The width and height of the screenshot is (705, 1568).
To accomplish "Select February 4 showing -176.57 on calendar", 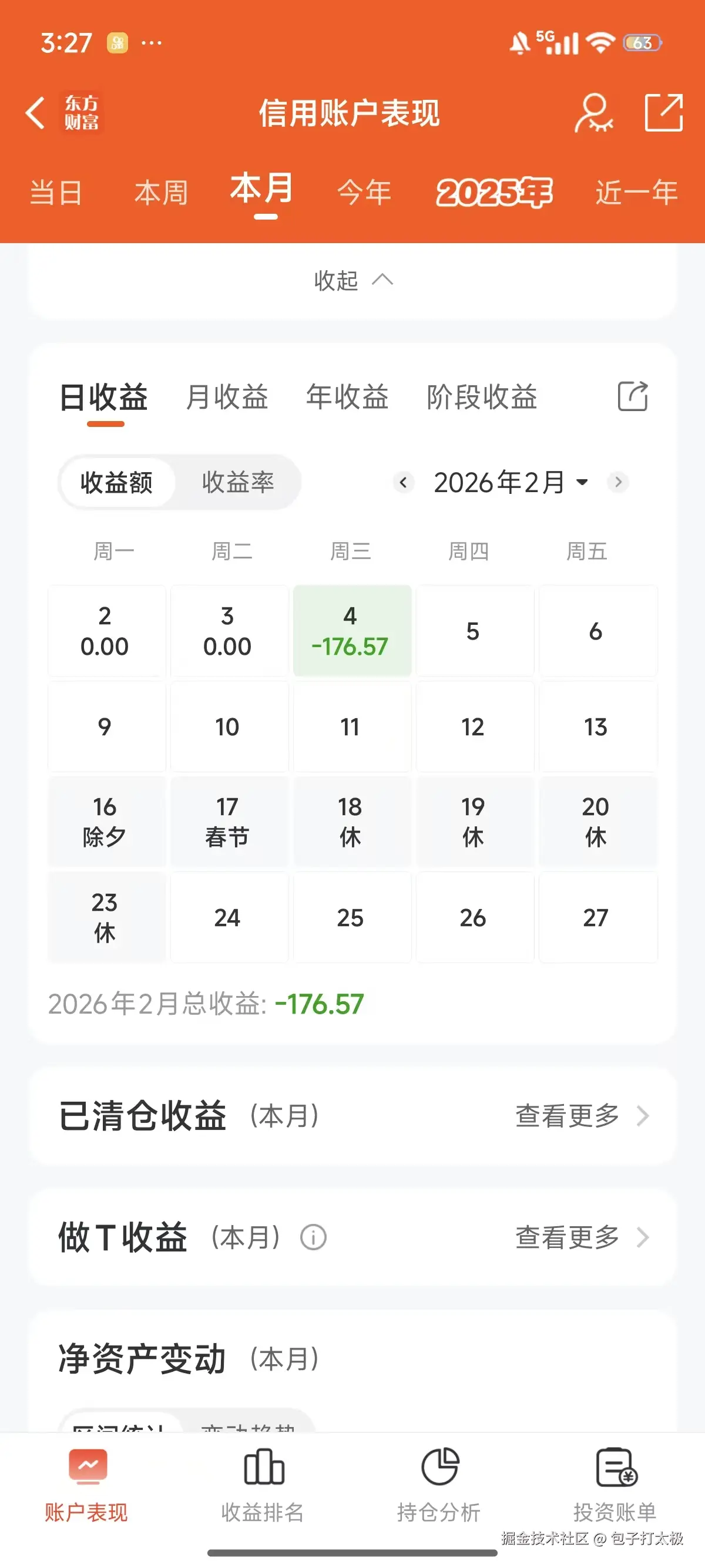I will click(352, 631).
